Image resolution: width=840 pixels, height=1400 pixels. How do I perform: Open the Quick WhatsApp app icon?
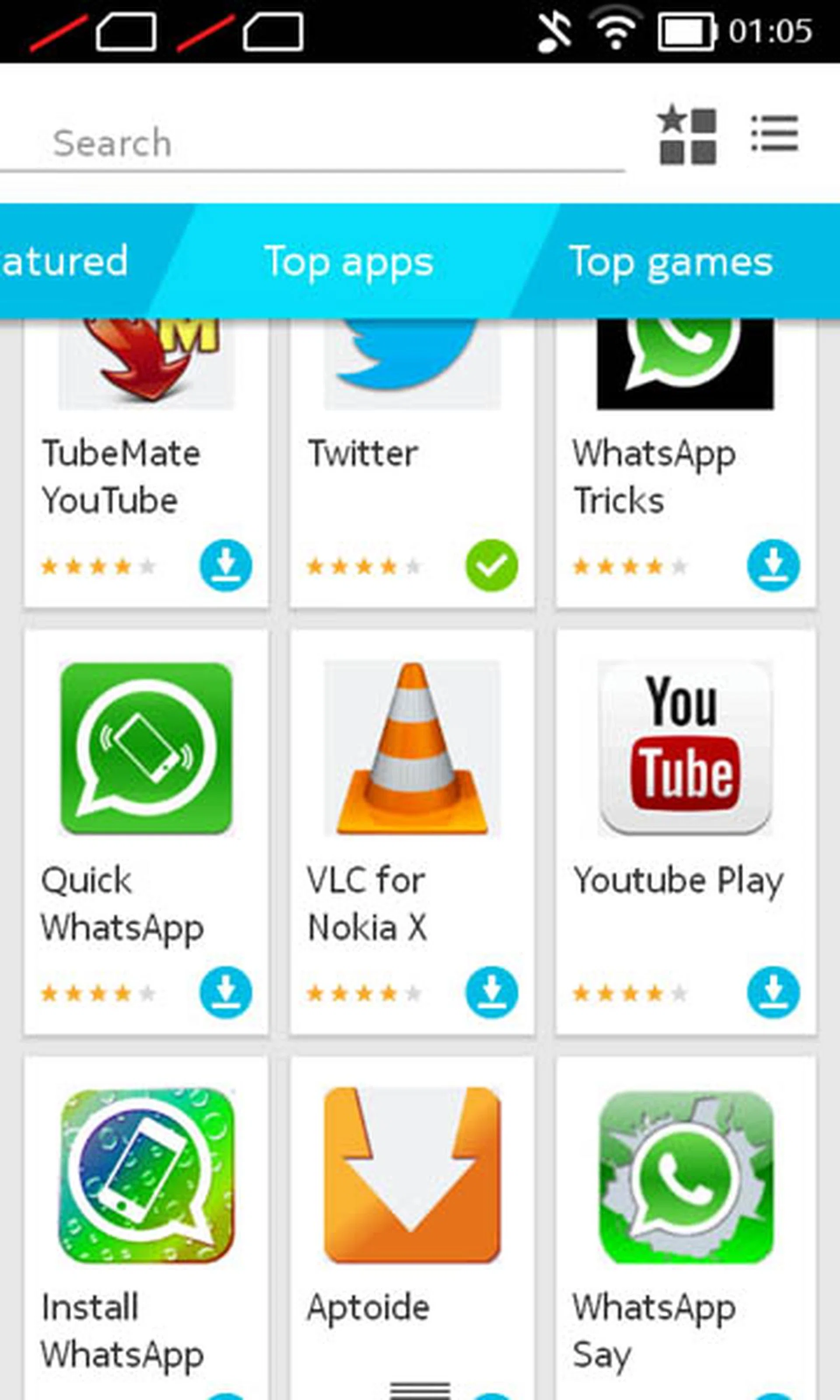(146, 746)
